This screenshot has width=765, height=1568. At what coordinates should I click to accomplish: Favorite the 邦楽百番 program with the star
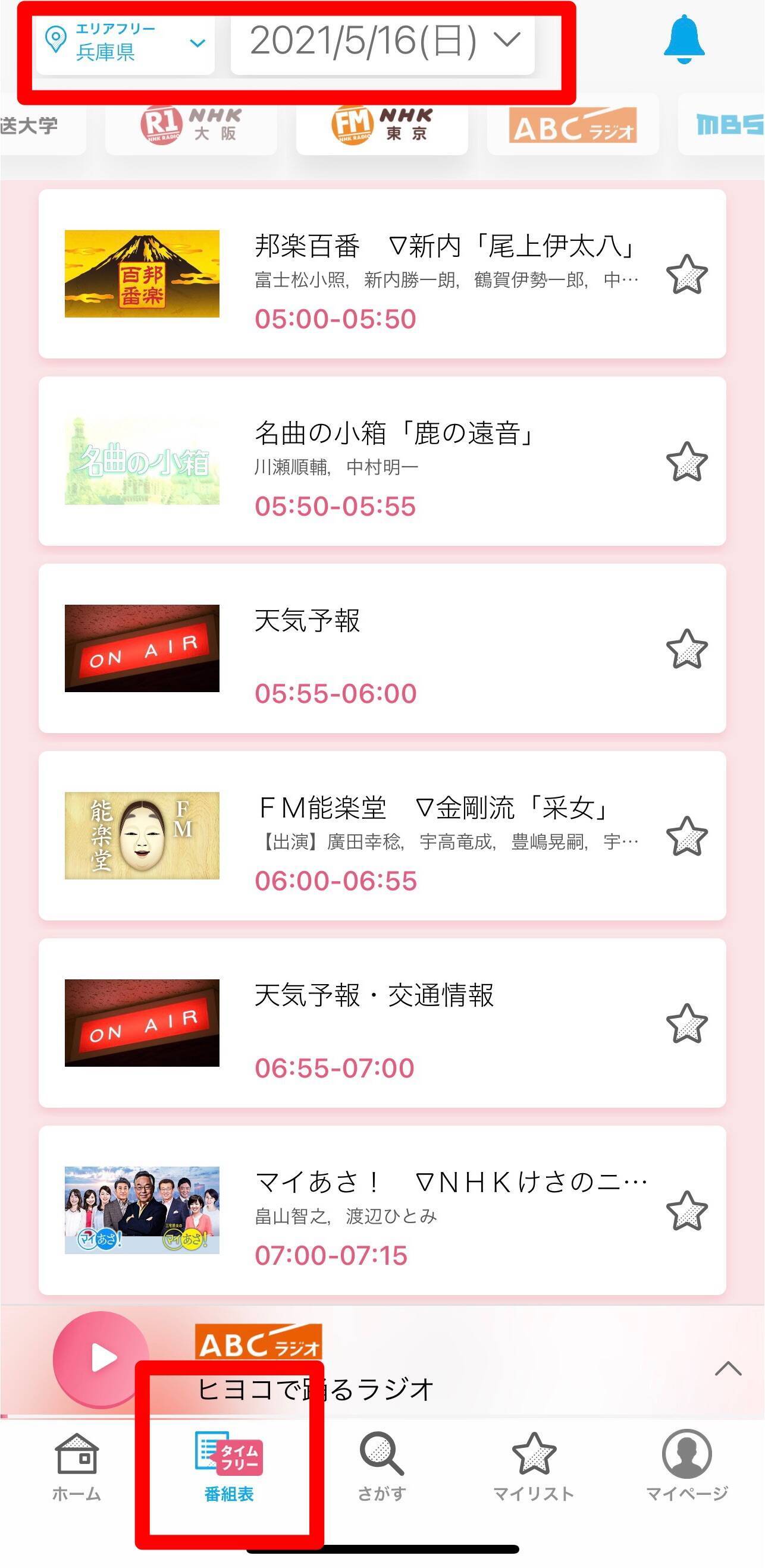pos(686,275)
